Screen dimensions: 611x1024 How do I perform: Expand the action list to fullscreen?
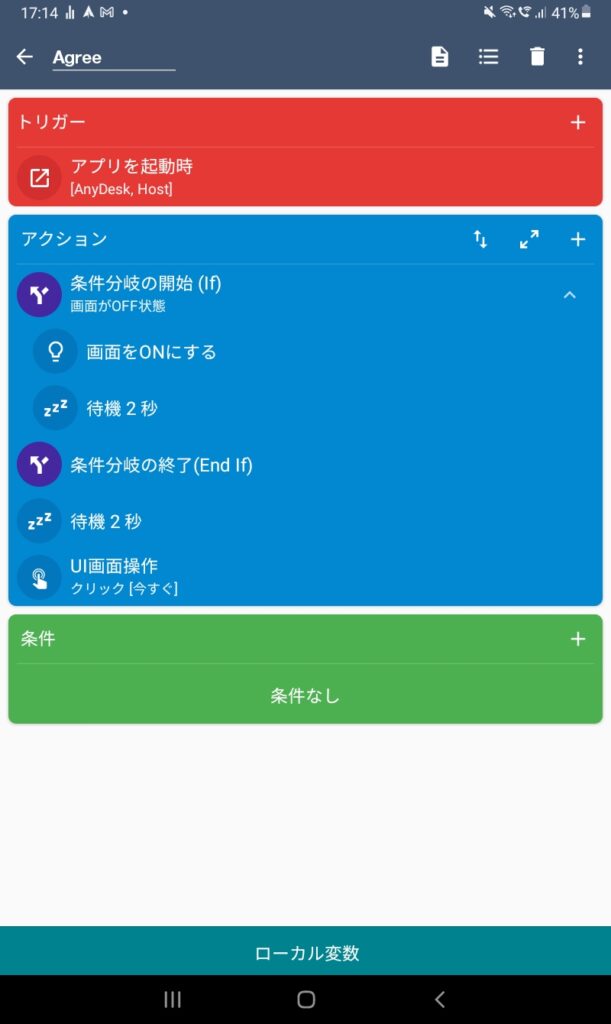click(529, 239)
